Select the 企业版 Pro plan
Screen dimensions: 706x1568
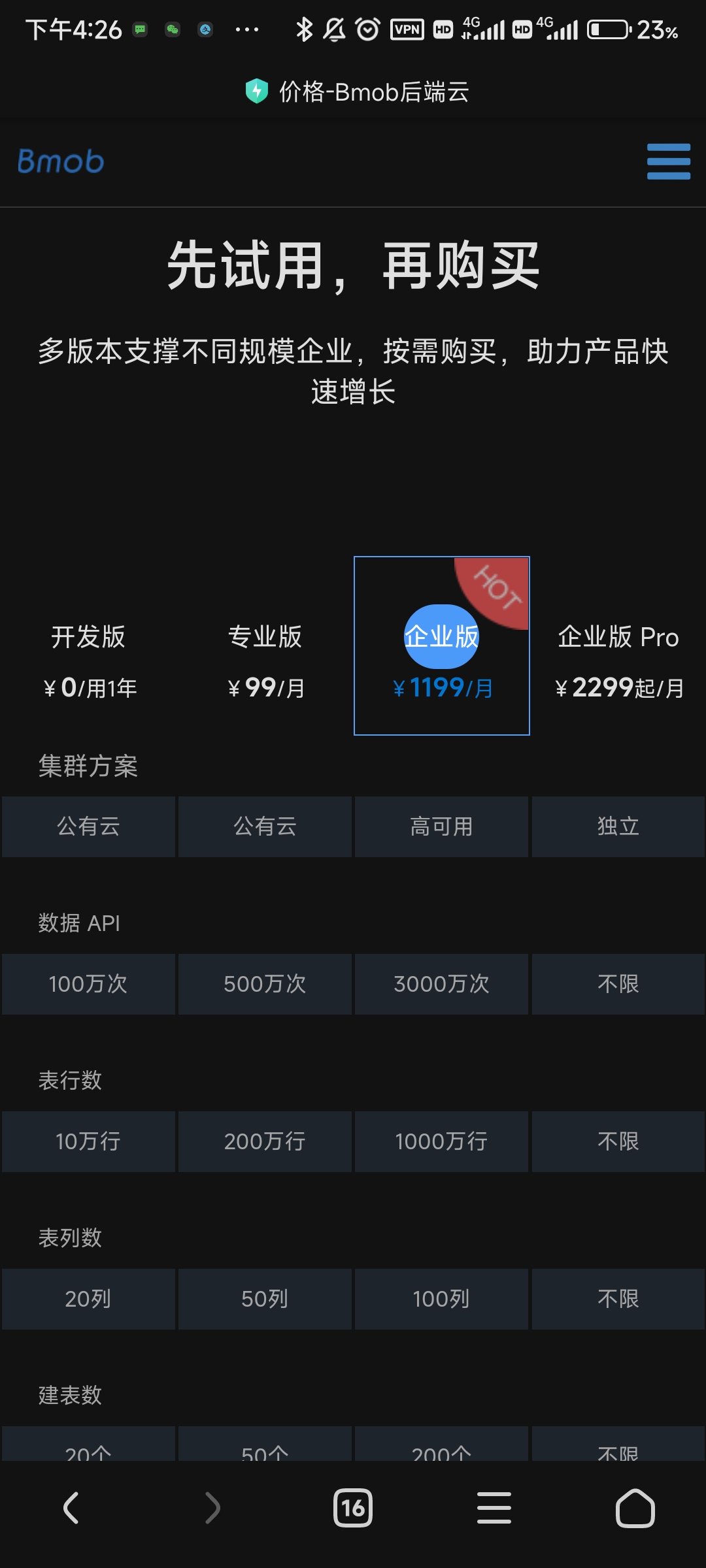tap(618, 660)
